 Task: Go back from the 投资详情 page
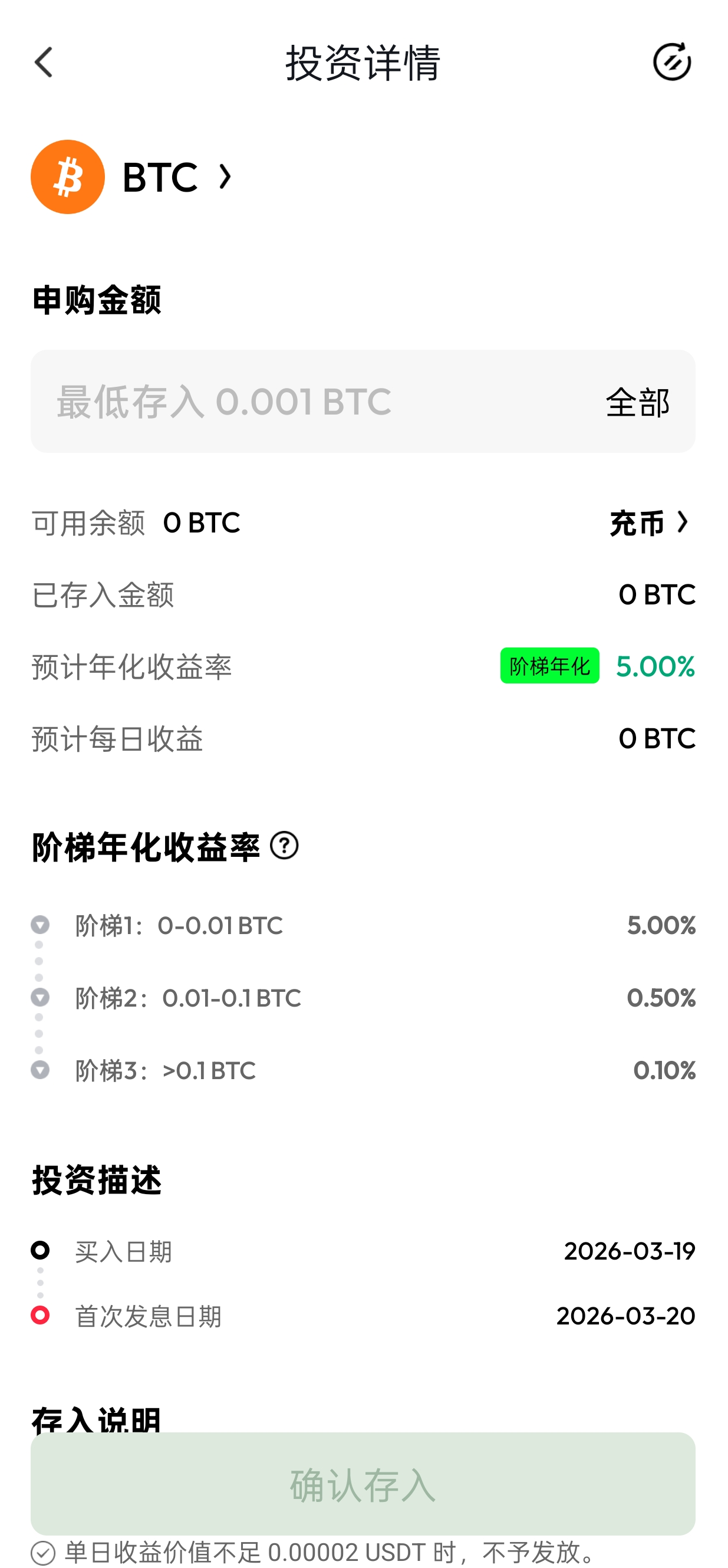44,62
